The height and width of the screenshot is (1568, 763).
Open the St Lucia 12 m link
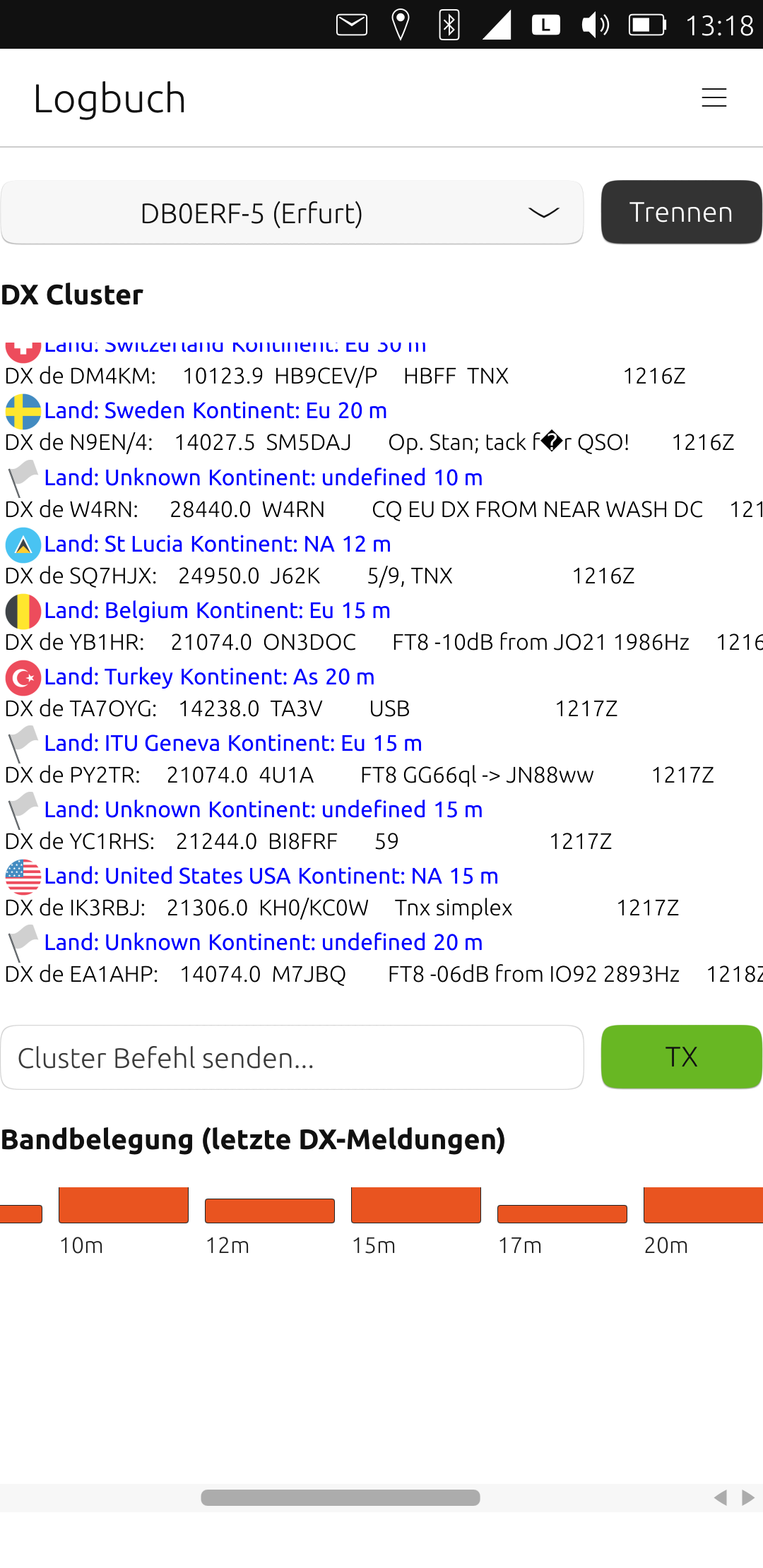[217, 544]
